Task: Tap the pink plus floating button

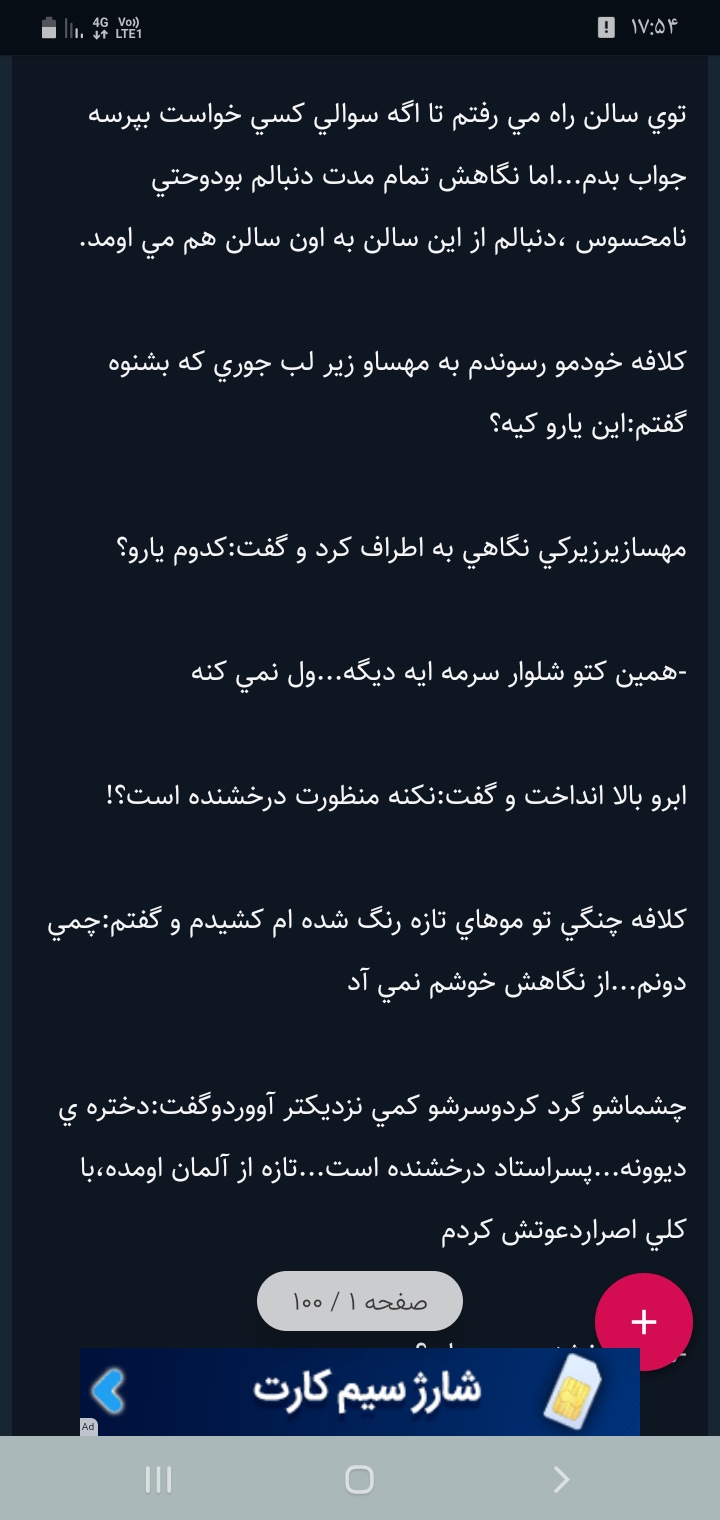Action: point(643,1321)
